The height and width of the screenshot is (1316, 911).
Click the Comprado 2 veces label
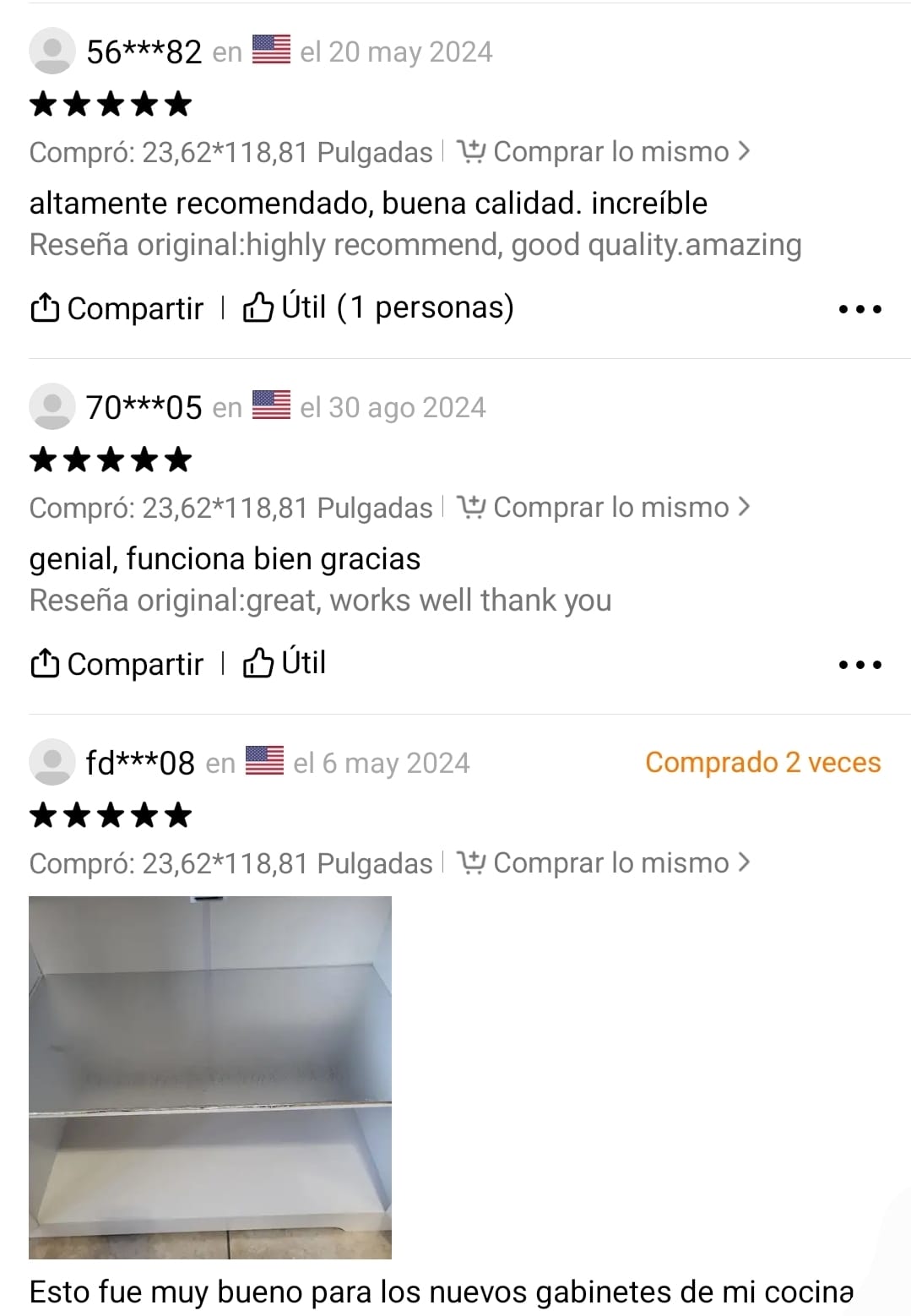(763, 761)
